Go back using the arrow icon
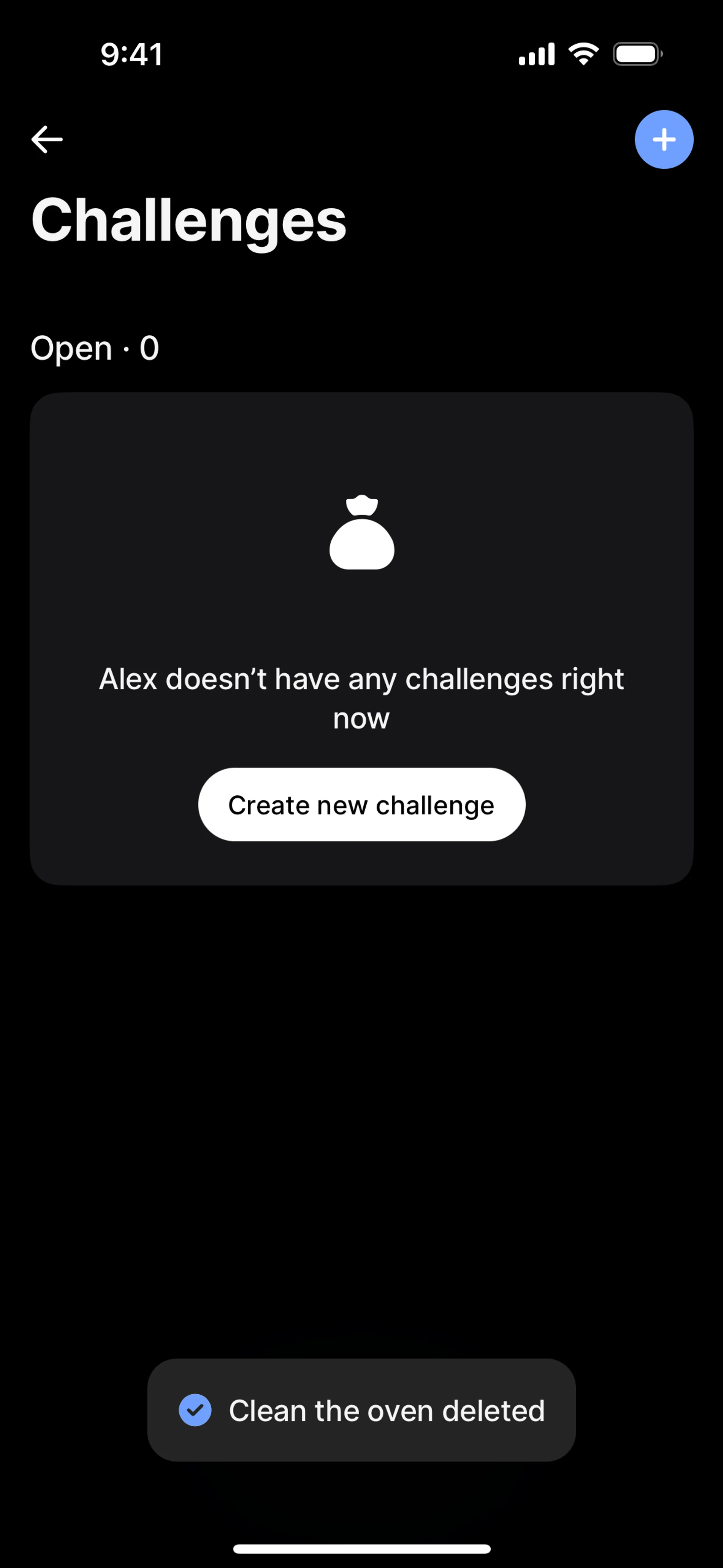Screen dimensions: 723x1568 (47, 139)
